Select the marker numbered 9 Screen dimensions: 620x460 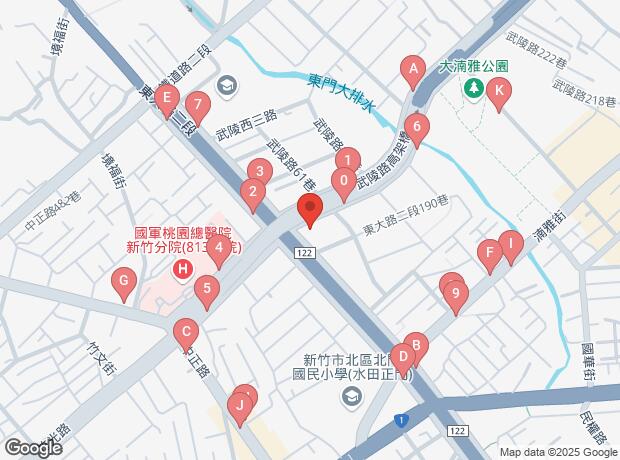456,294
